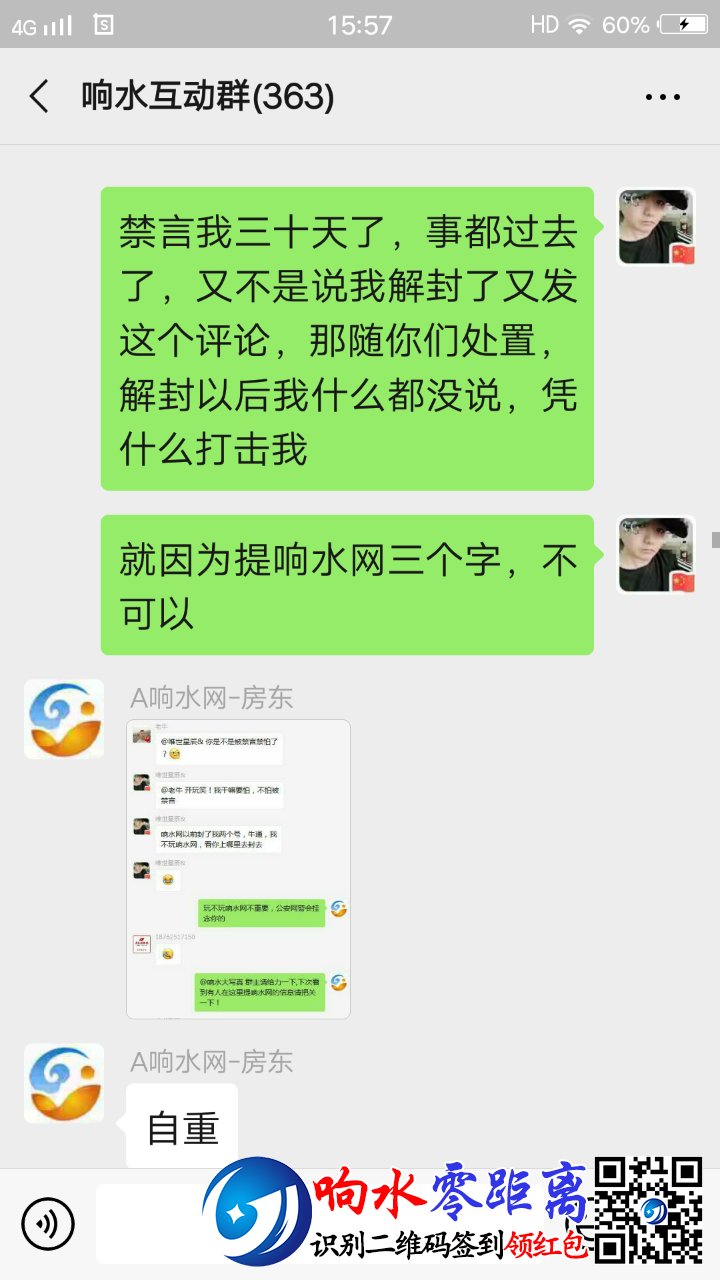Open the group chat overflow menu
The width and height of the screenshot is (720, 1280).
point(662,97)
